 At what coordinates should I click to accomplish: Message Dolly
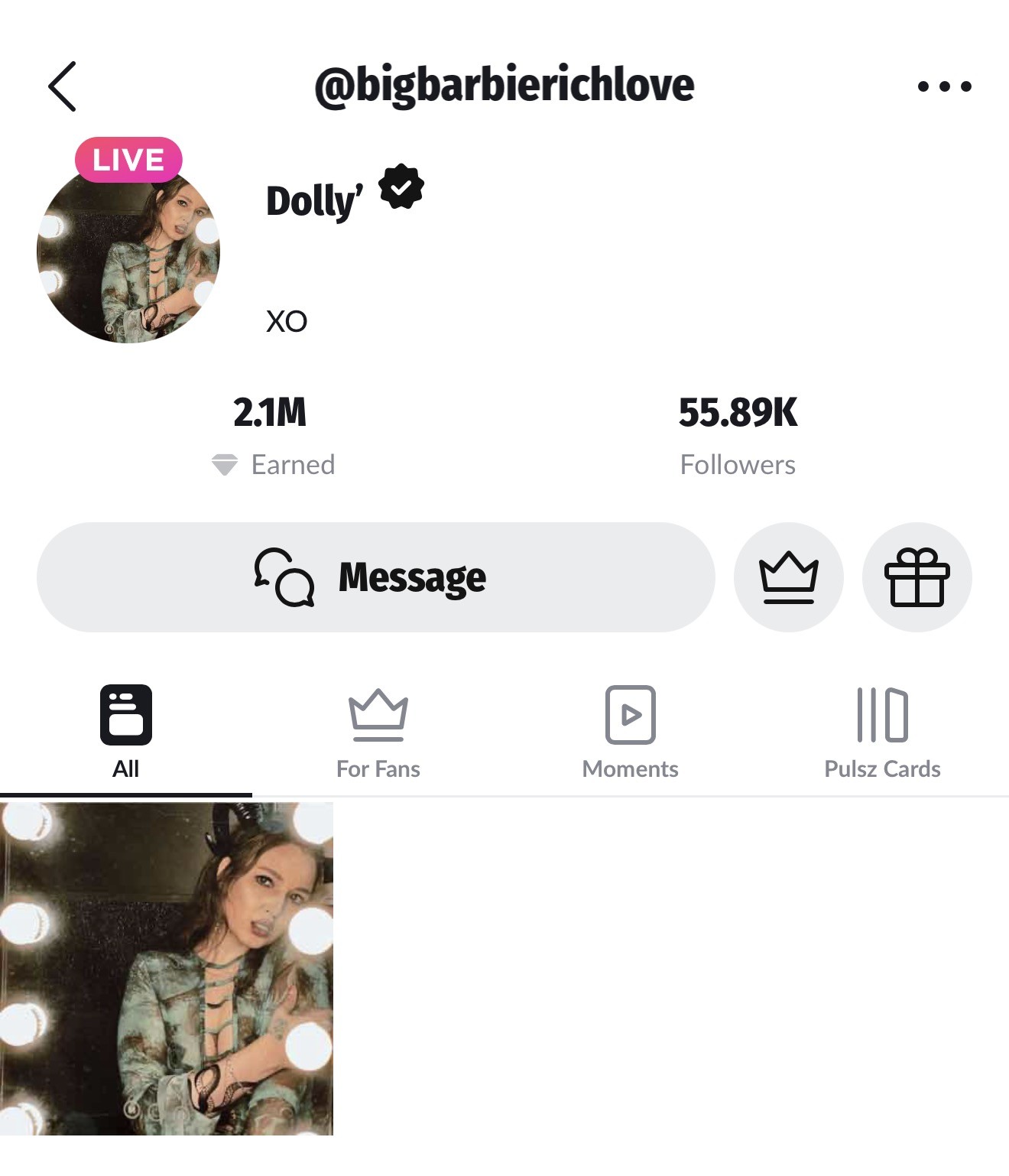(x=375, y=577)
